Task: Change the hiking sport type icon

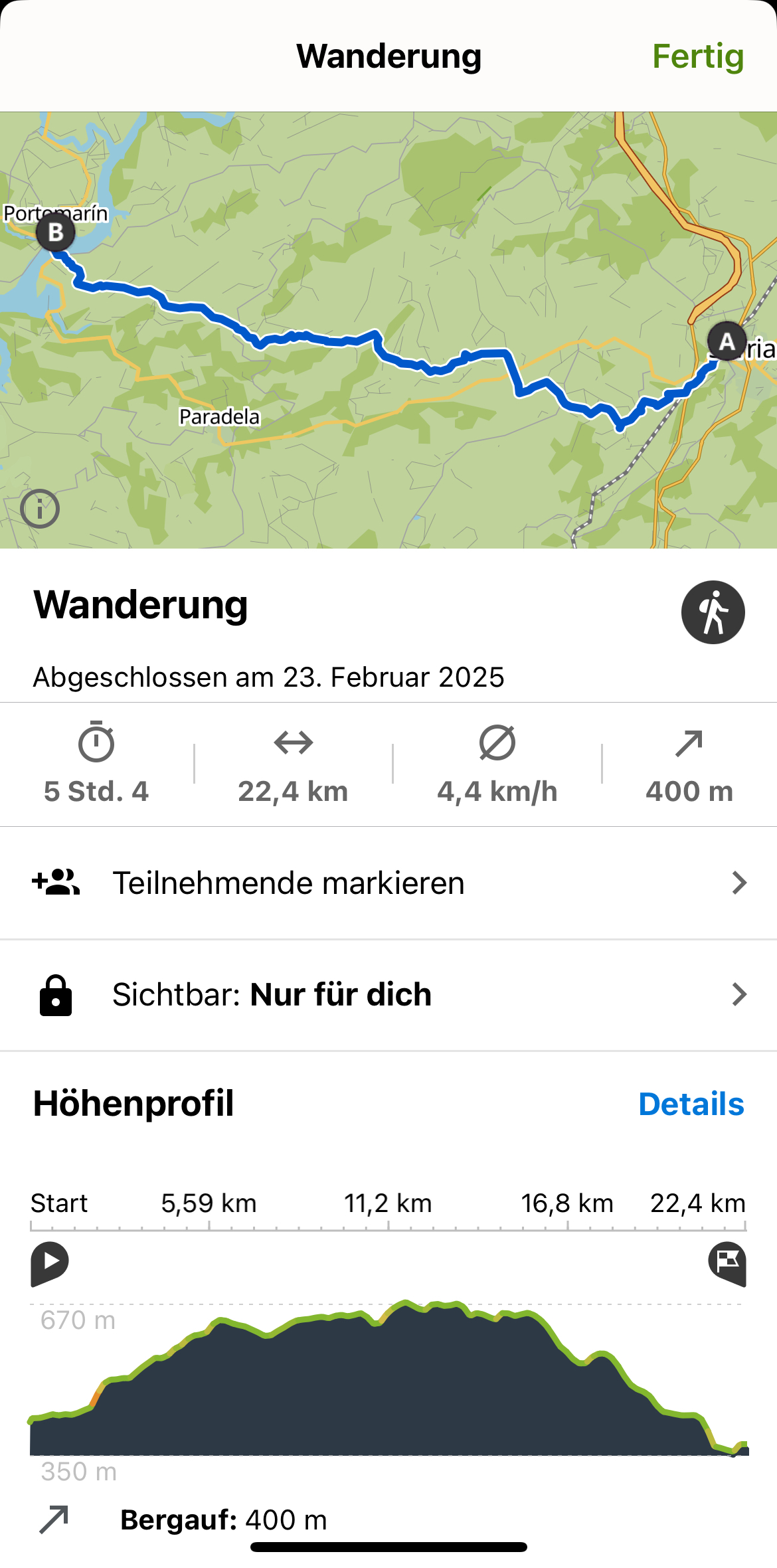Action: point(713,612)
